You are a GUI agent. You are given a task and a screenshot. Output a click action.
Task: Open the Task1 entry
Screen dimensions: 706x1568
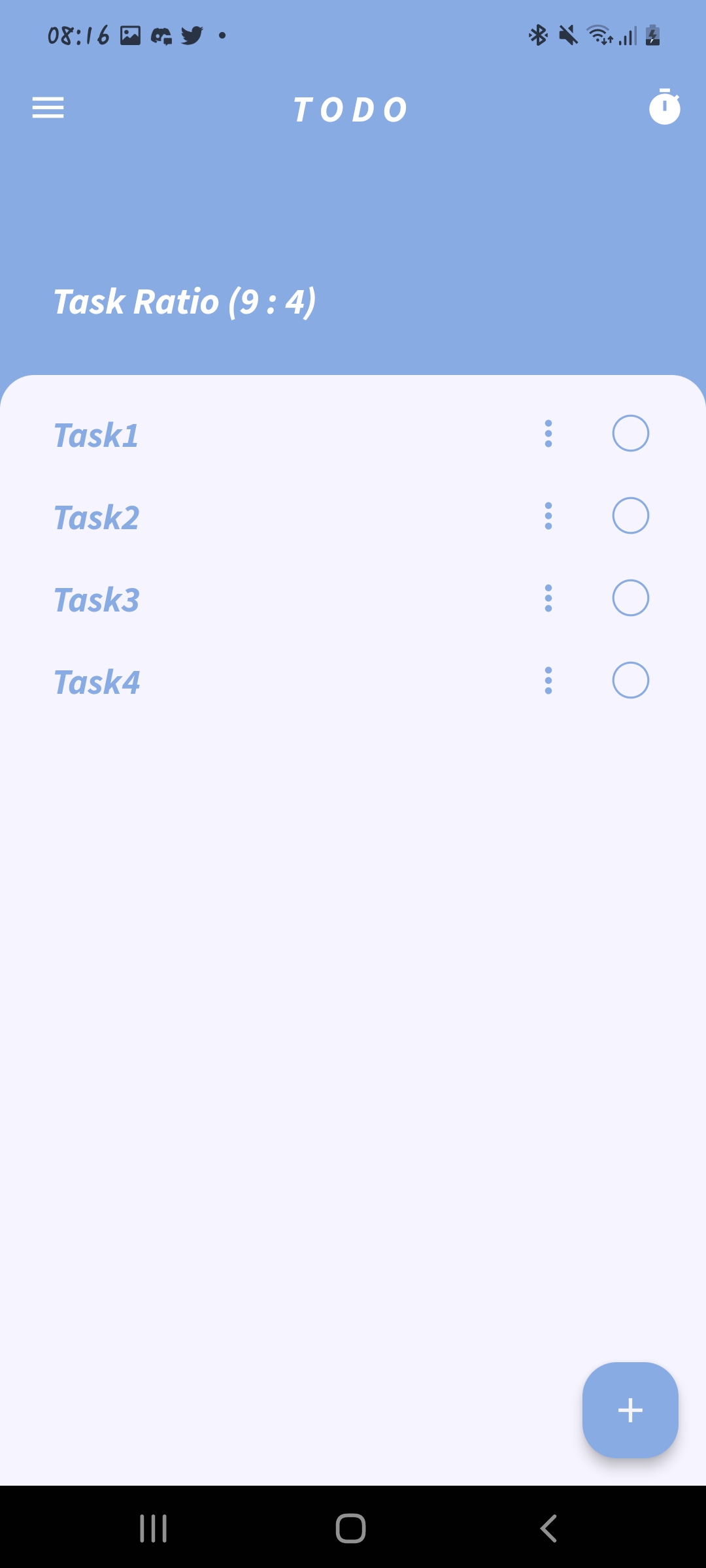pyautogui.click(x=96, y=435)
